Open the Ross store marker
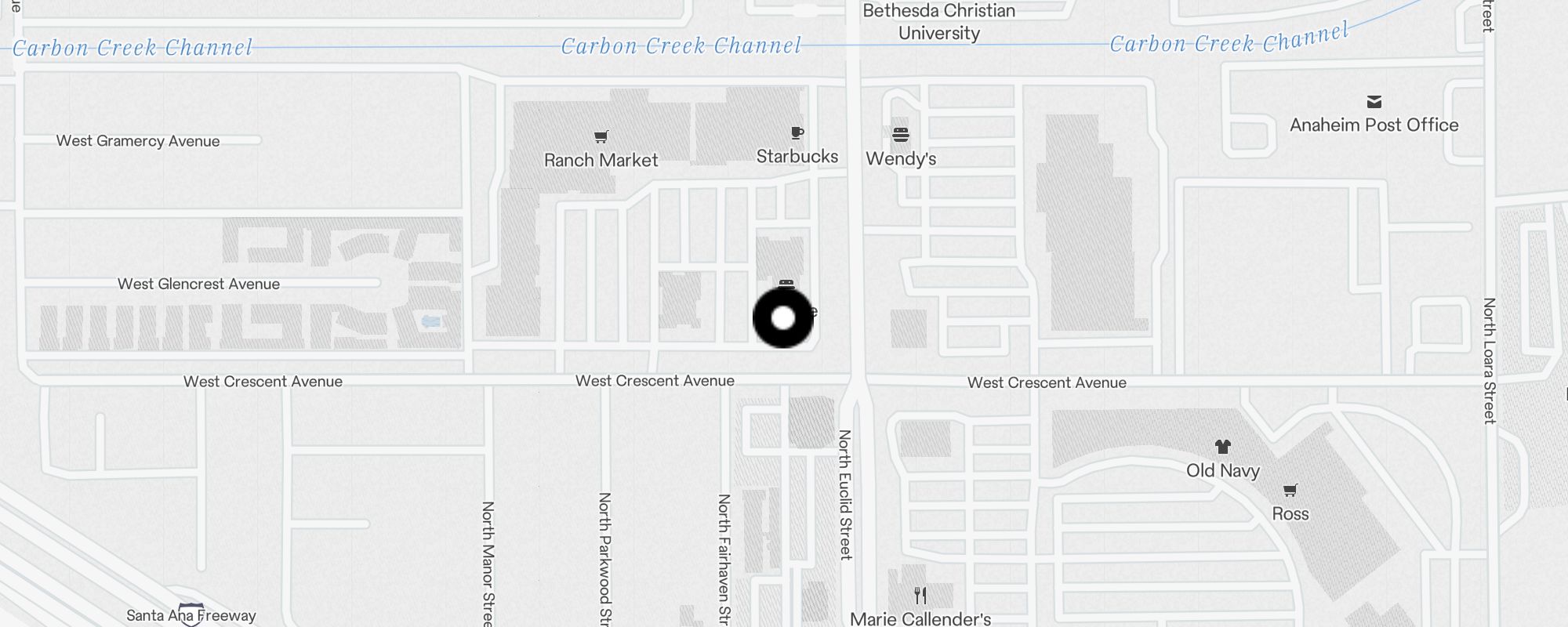The width and height of the screenshot is (1568, 627). [x=1290, y=491]
